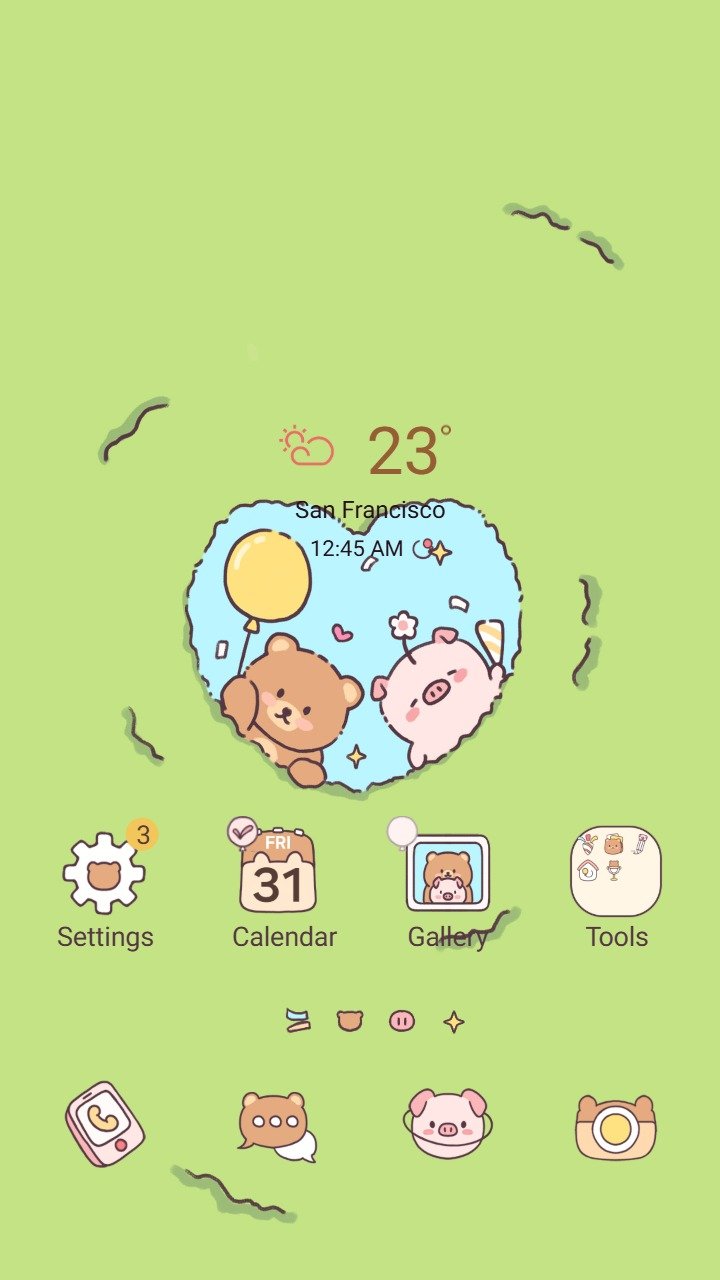Open the Phone dialer in the dock
The image size is (720, 1280).
point(104,1125)
